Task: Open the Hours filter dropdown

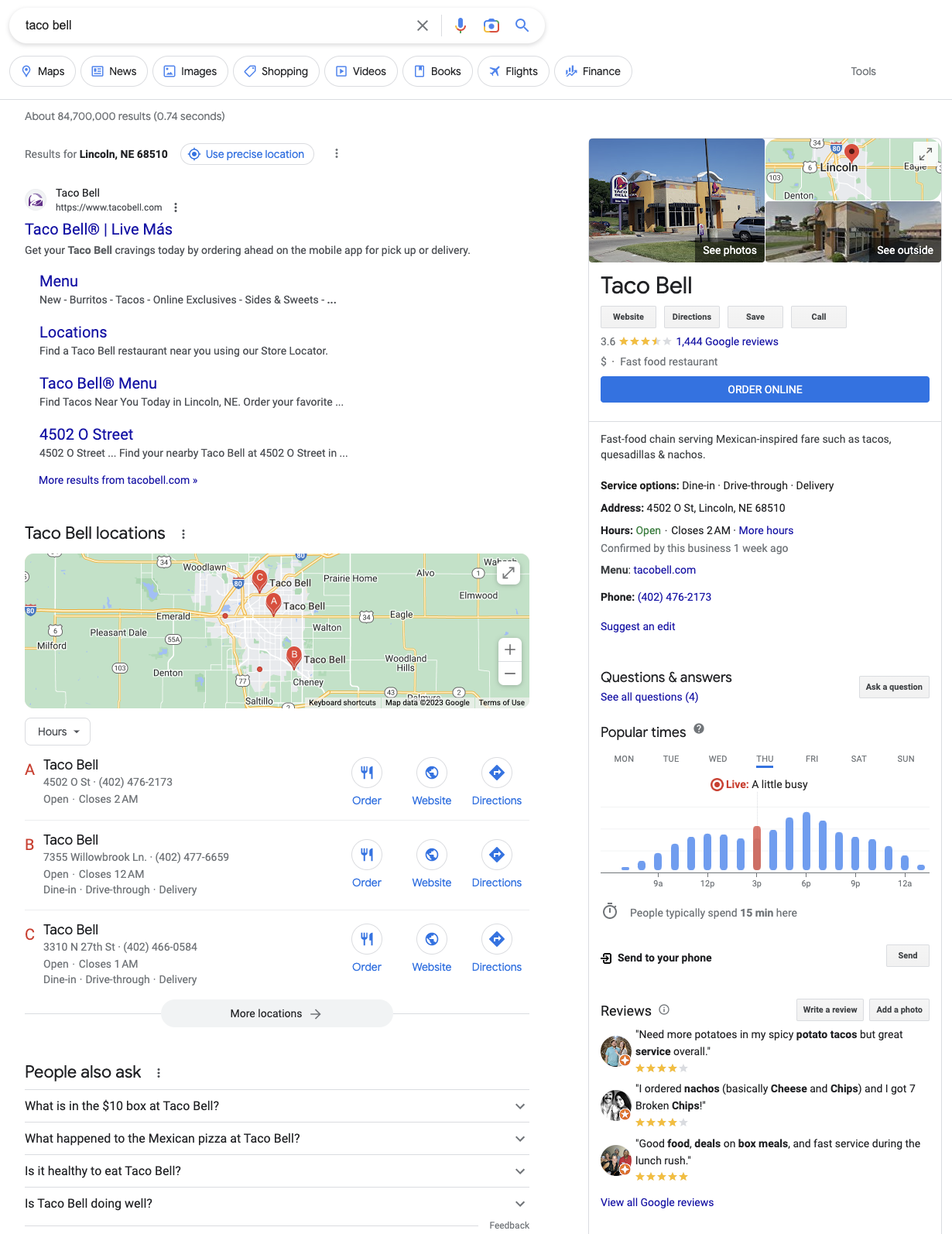Action: pos(58,732)
